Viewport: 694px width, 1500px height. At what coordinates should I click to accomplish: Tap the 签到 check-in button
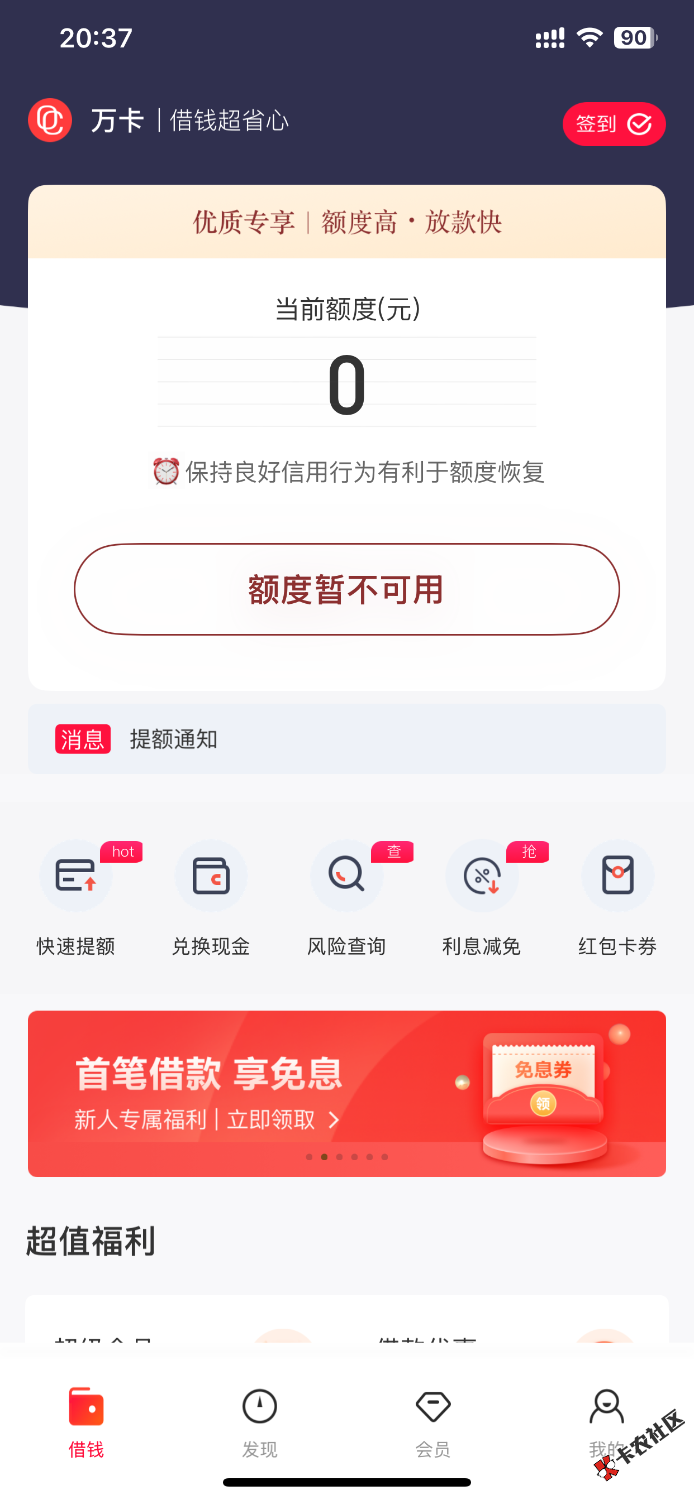click(613, 124)
